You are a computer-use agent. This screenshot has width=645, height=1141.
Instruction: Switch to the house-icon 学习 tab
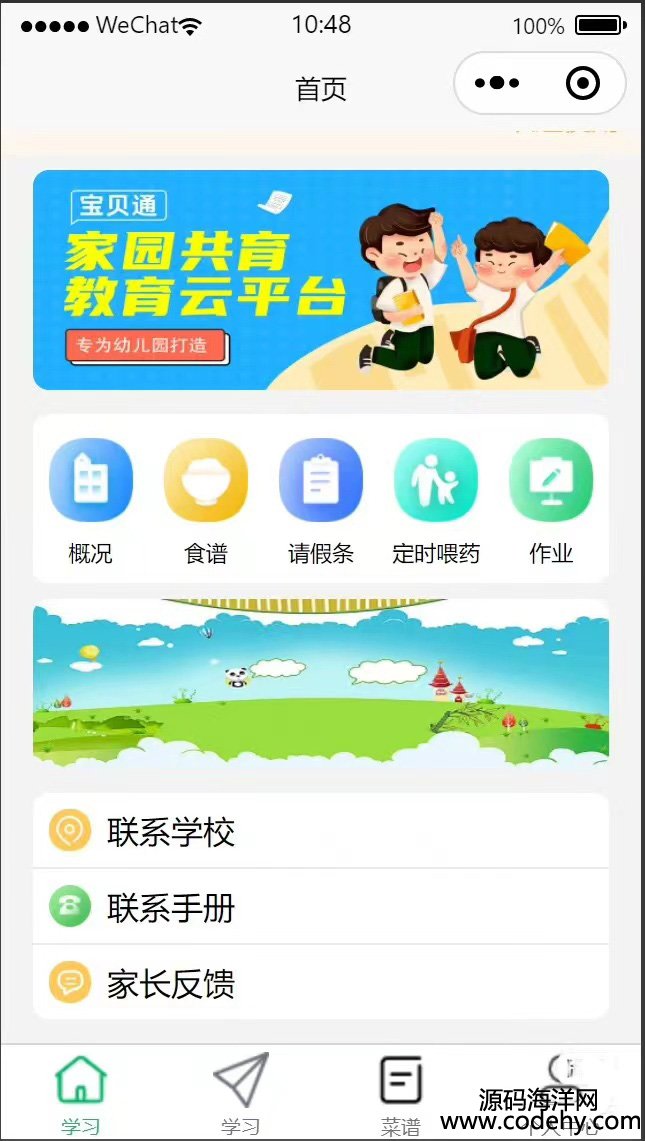[81, 1093]
